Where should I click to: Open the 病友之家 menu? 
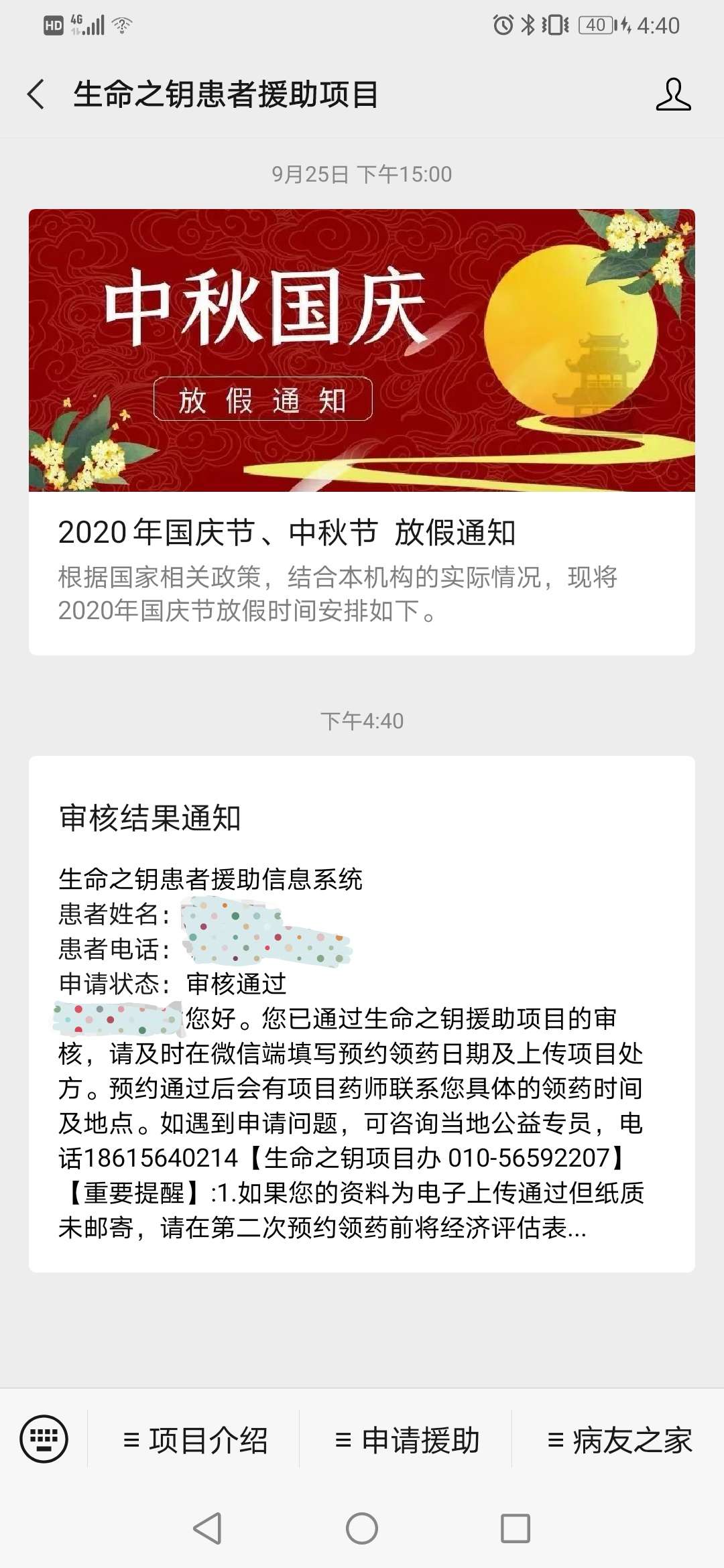619,1440
